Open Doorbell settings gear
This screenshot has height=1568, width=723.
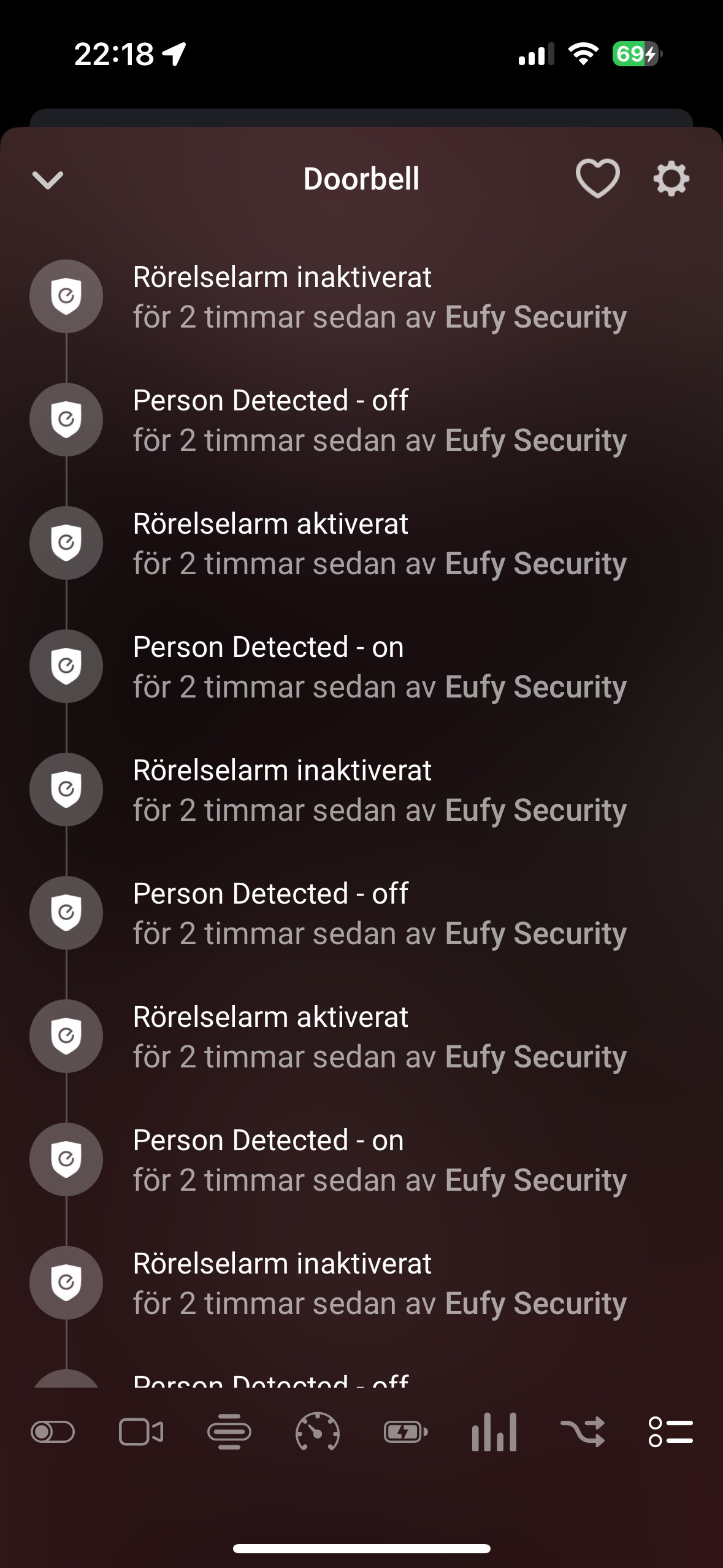(x=671, y=179)
